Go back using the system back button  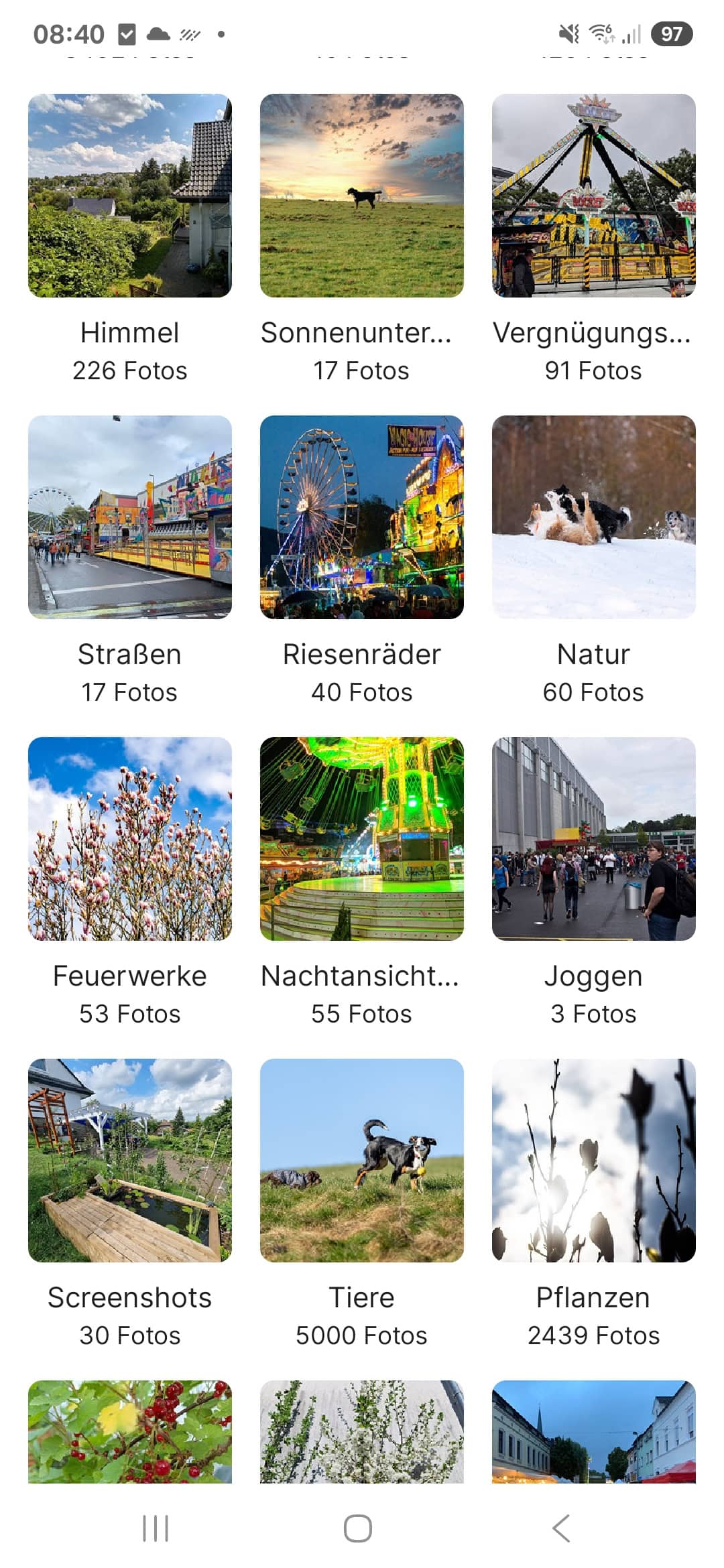coord(562,1528)
